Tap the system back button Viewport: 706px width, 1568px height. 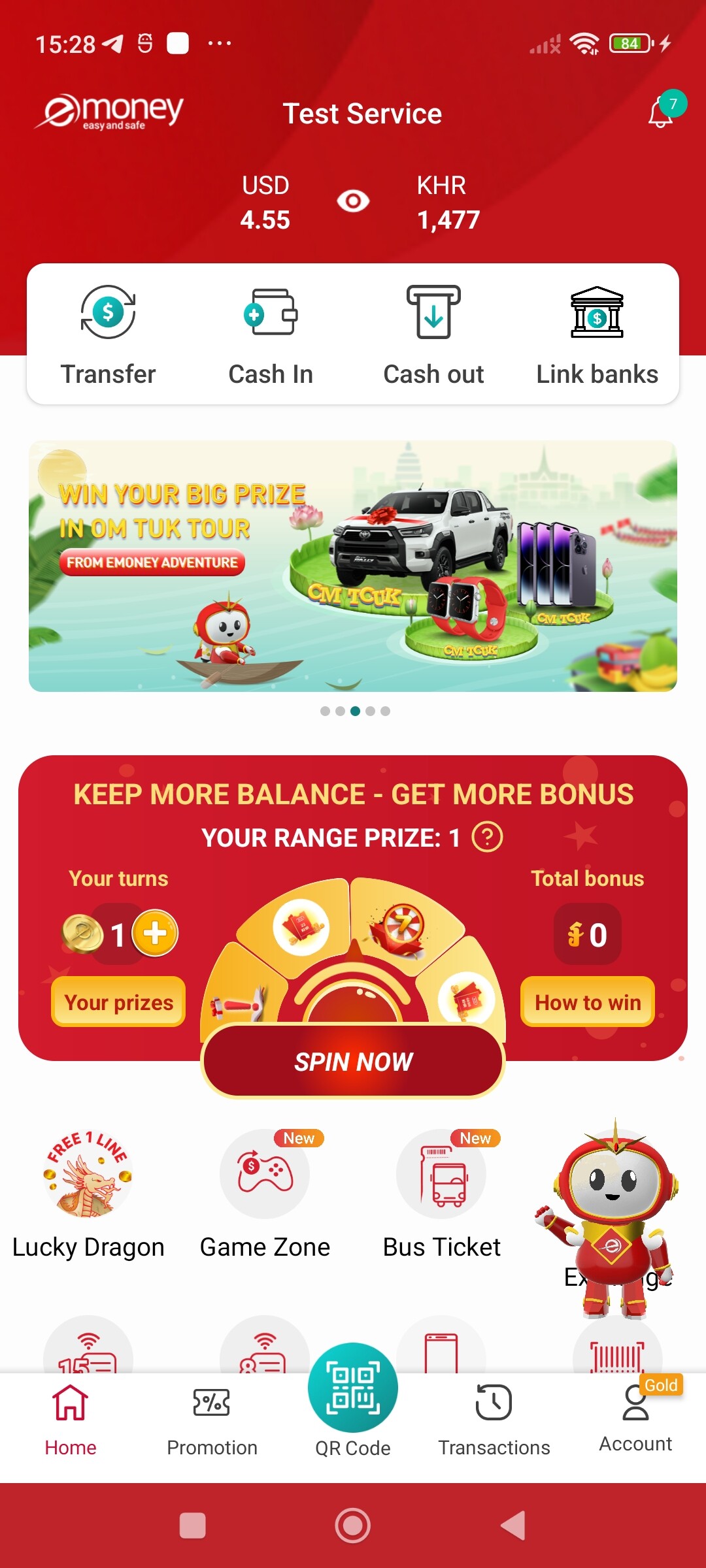click(x=514, y=1526)
